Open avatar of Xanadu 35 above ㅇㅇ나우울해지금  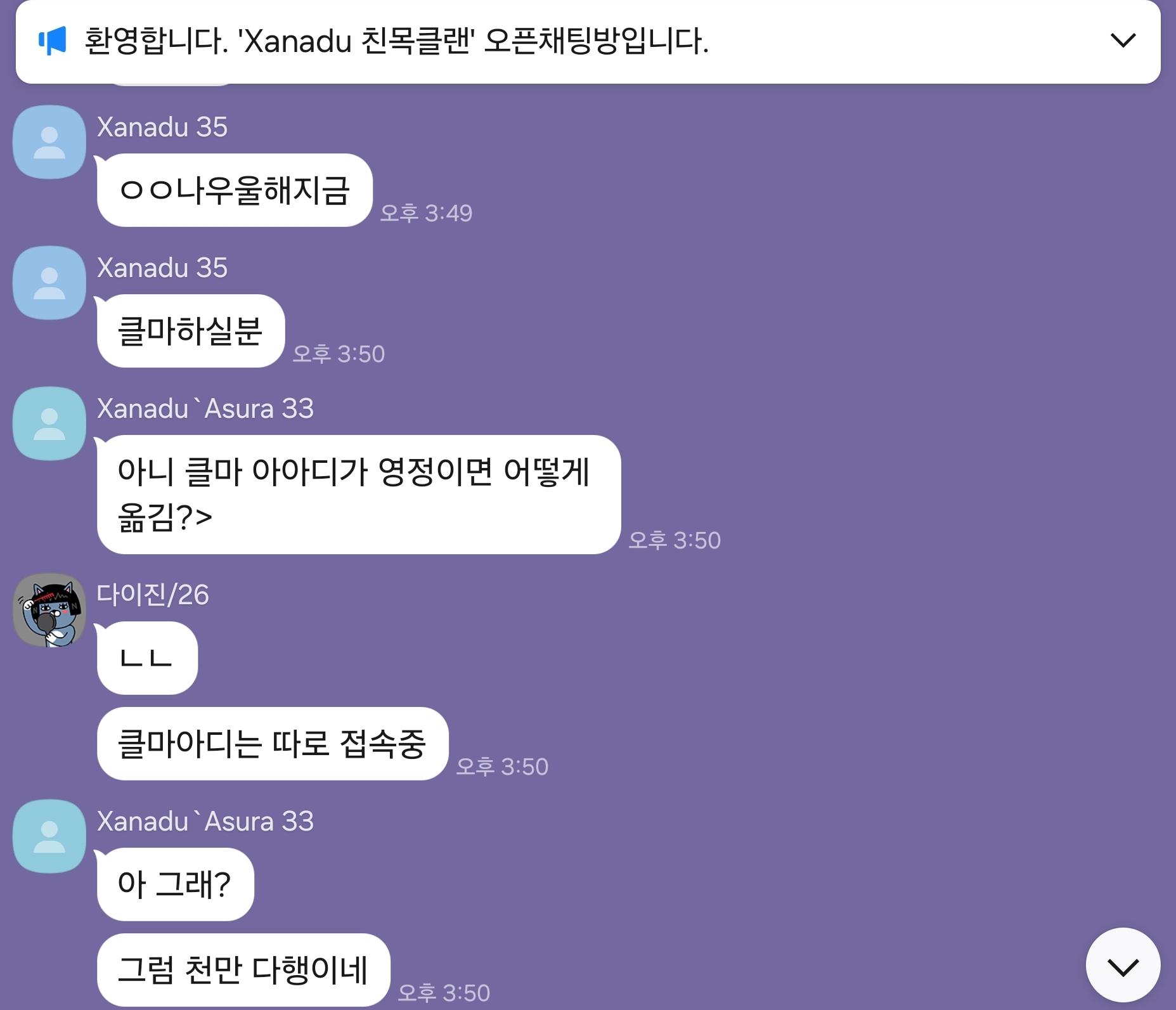point(49,142)
